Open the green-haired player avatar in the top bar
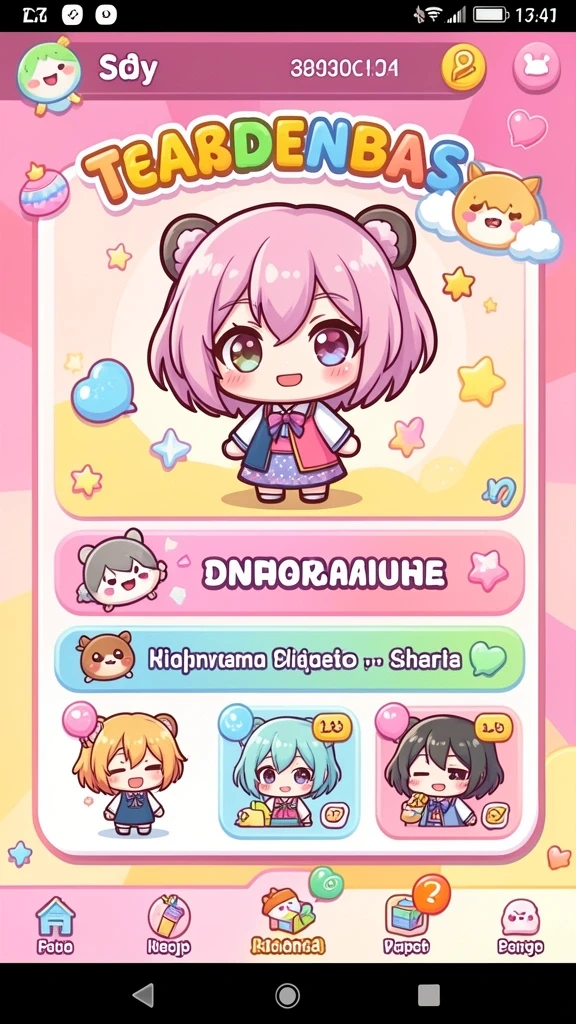 50,74
